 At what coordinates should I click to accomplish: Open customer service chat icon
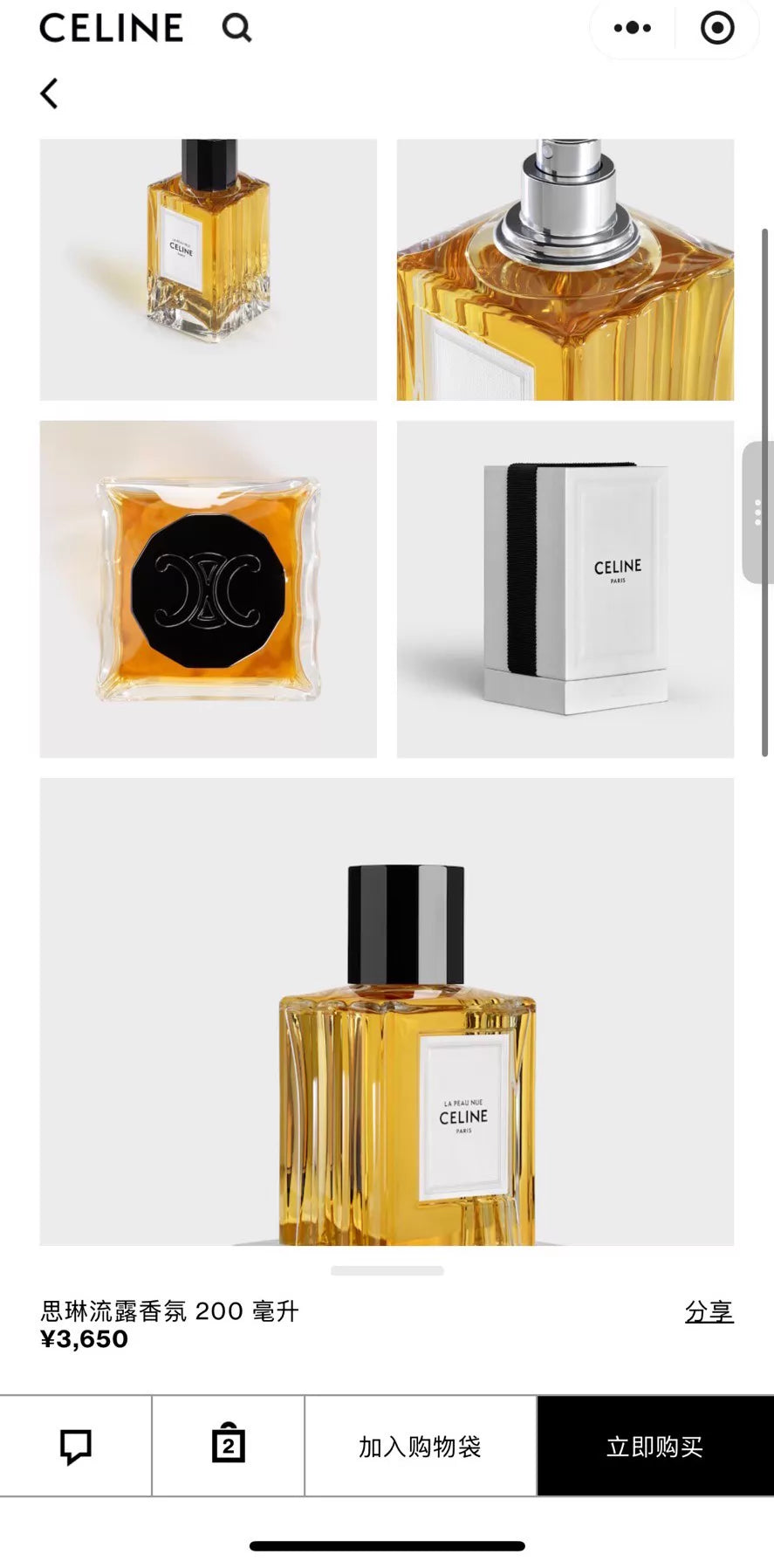(x=77, y=1445)
